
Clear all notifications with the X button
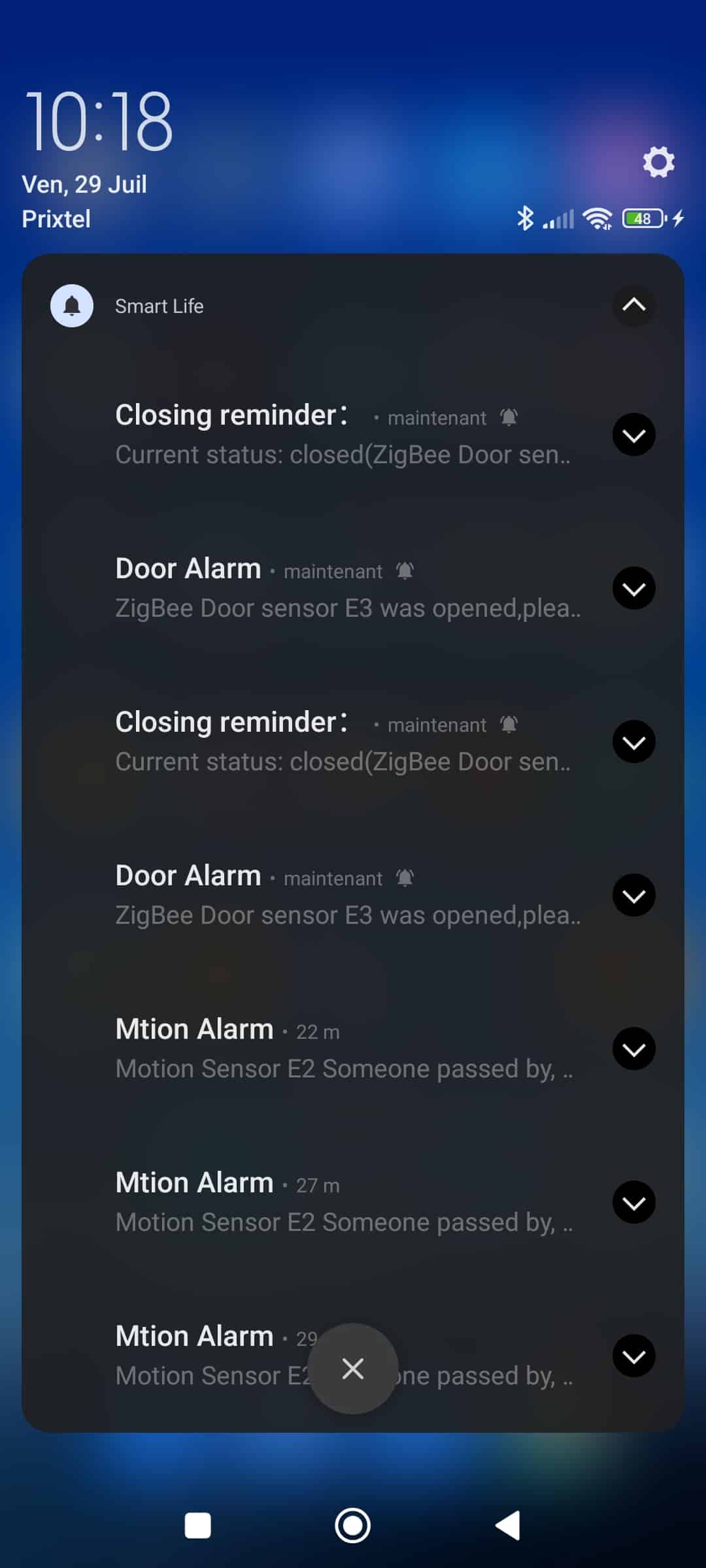(x=353, y=1368)
